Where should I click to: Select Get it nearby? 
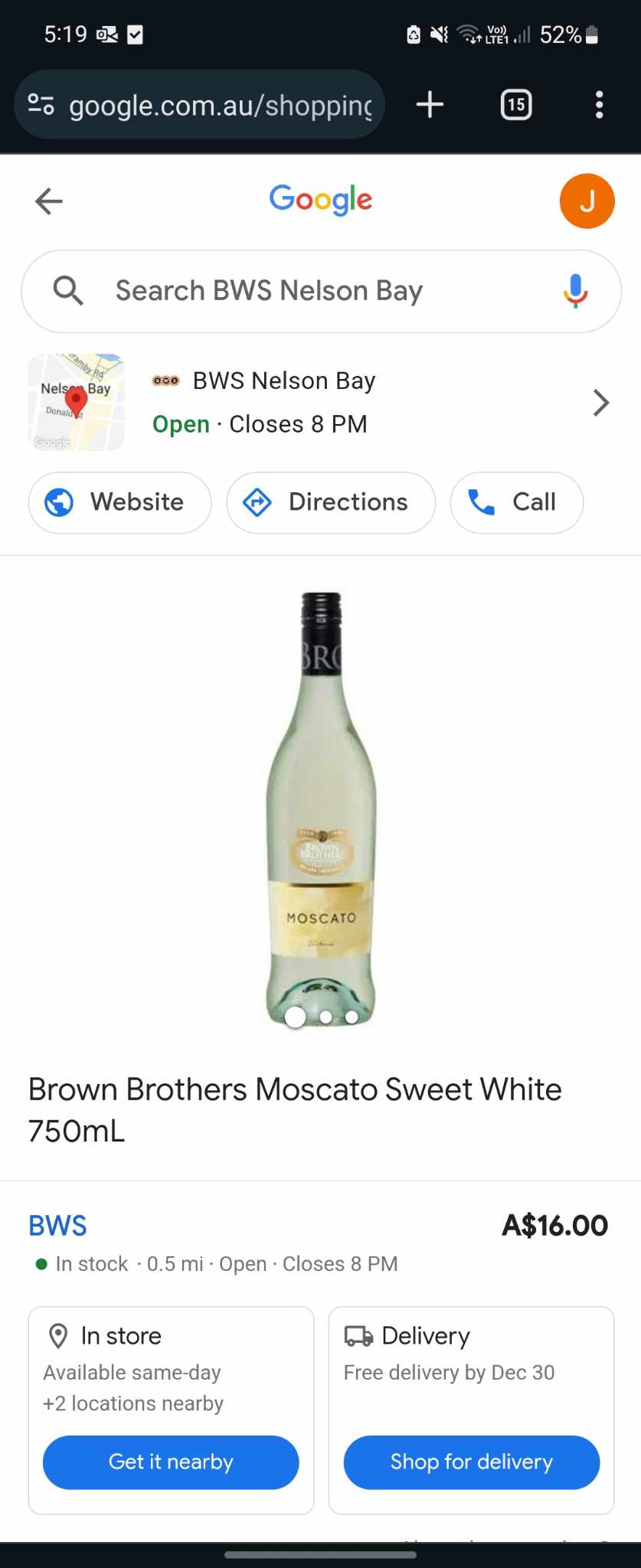pos(171,1462)
